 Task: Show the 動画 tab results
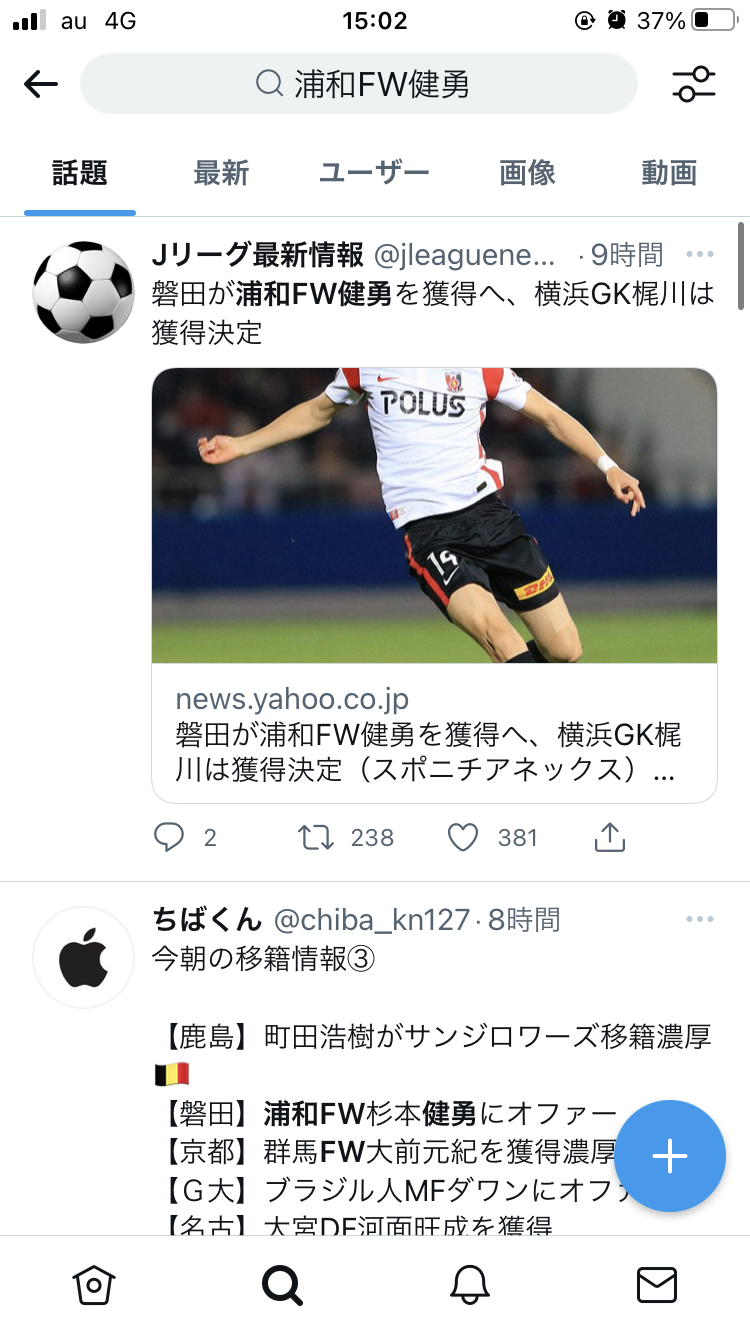coord(668,173)
